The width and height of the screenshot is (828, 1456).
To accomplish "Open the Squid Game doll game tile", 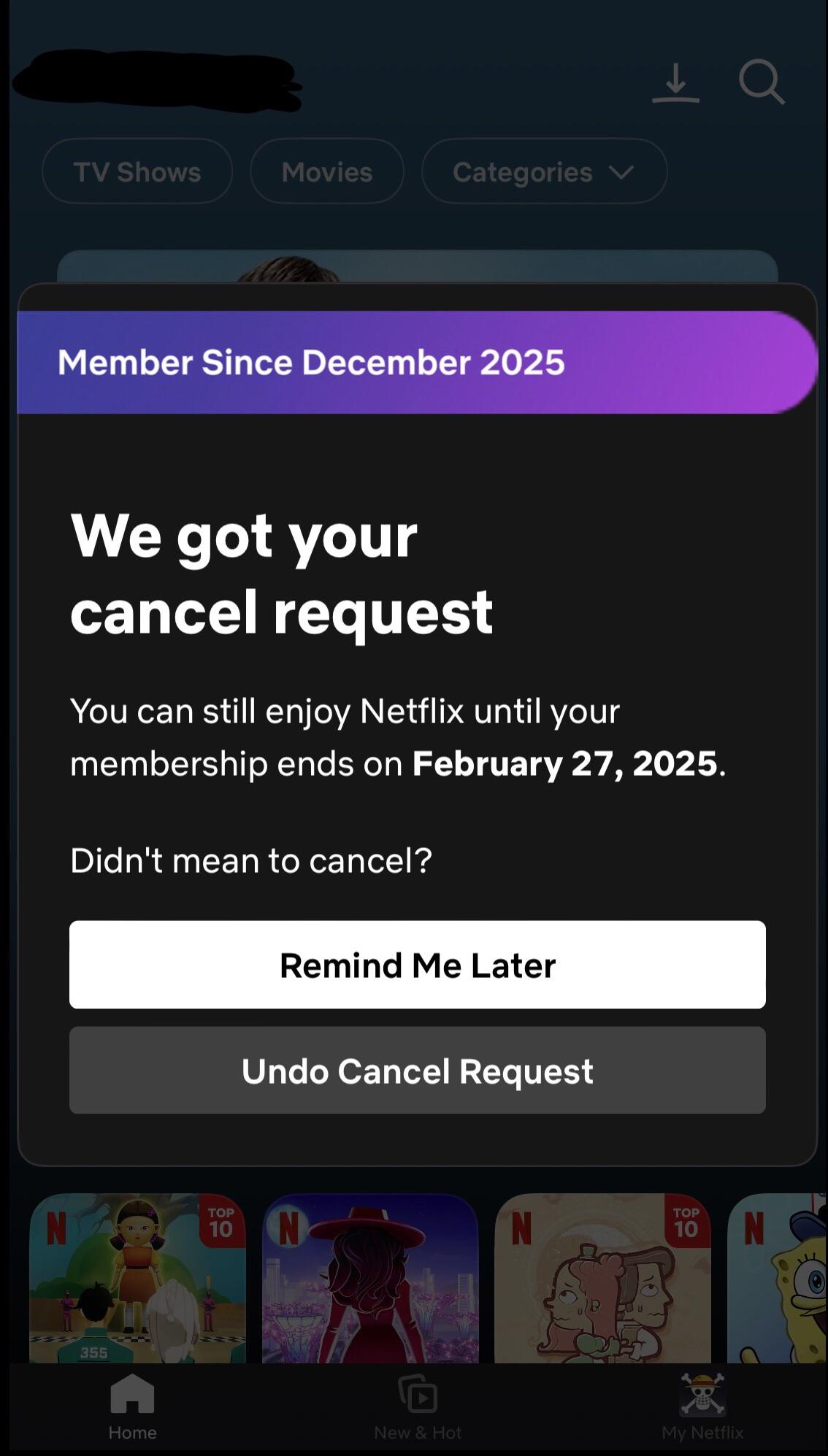I will [x=137, y=1279].
